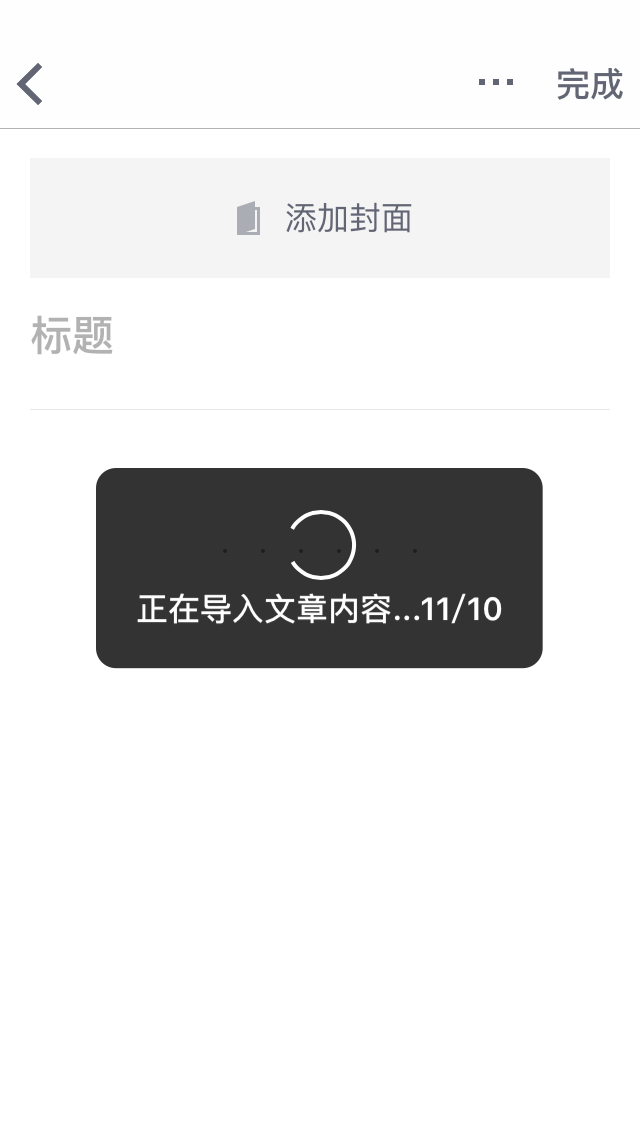Add a cover via 添加封面
The height and width of the screenshot is (1136, 640).
click(x=320, y=218)
